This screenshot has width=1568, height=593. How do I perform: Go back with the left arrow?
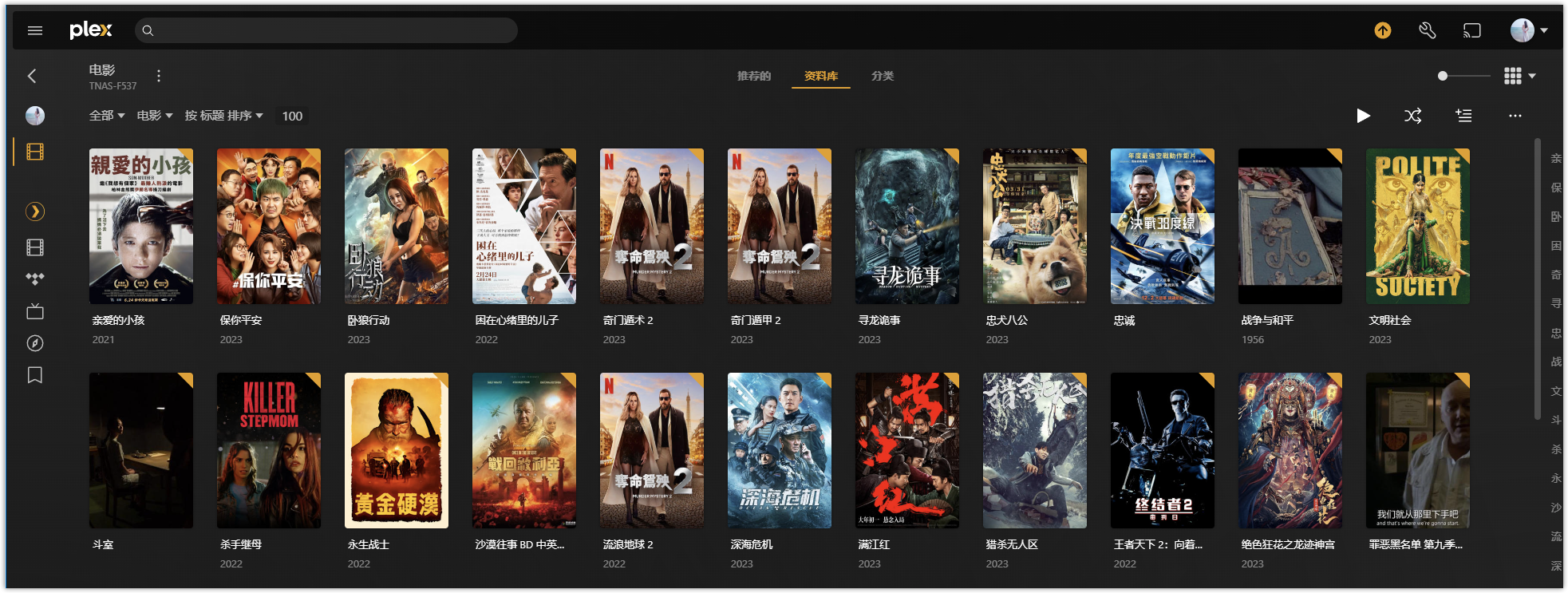click(x=32, y=76)
